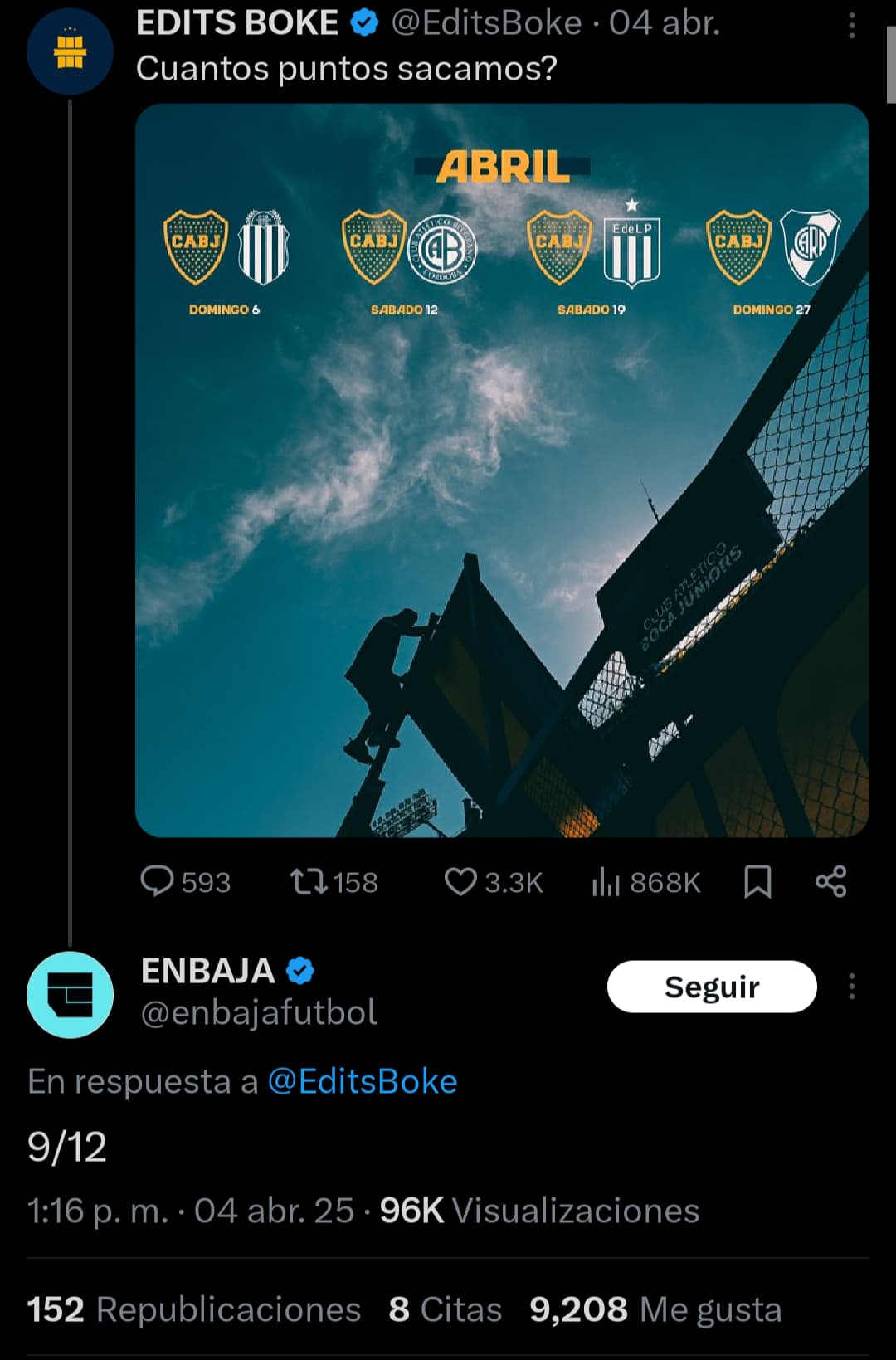Open overflow menu on EDITS BOKE post
Viewport: 896px width, 1360px height.
tap(851, 27)
